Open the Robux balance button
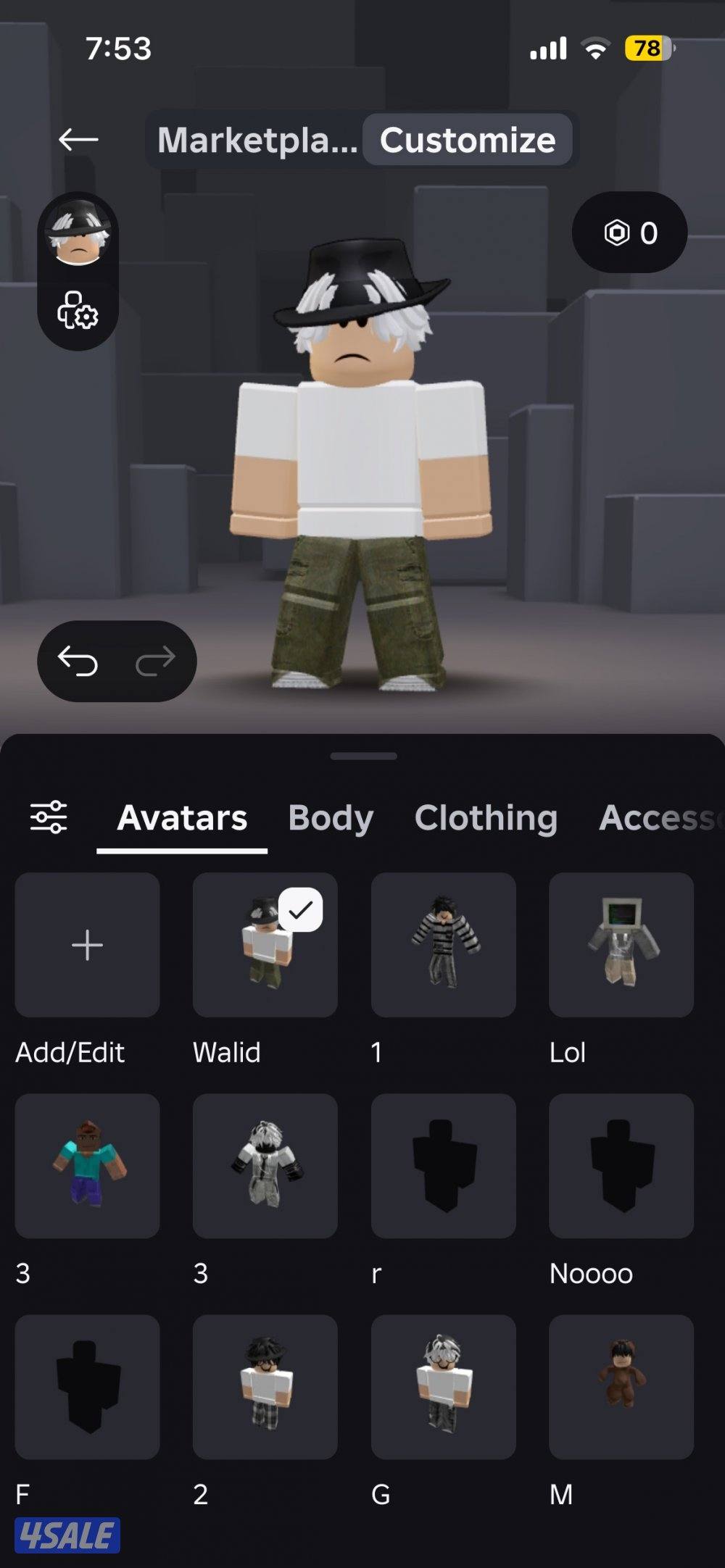This screenshot has width=725, height=1568. [629, 233]
